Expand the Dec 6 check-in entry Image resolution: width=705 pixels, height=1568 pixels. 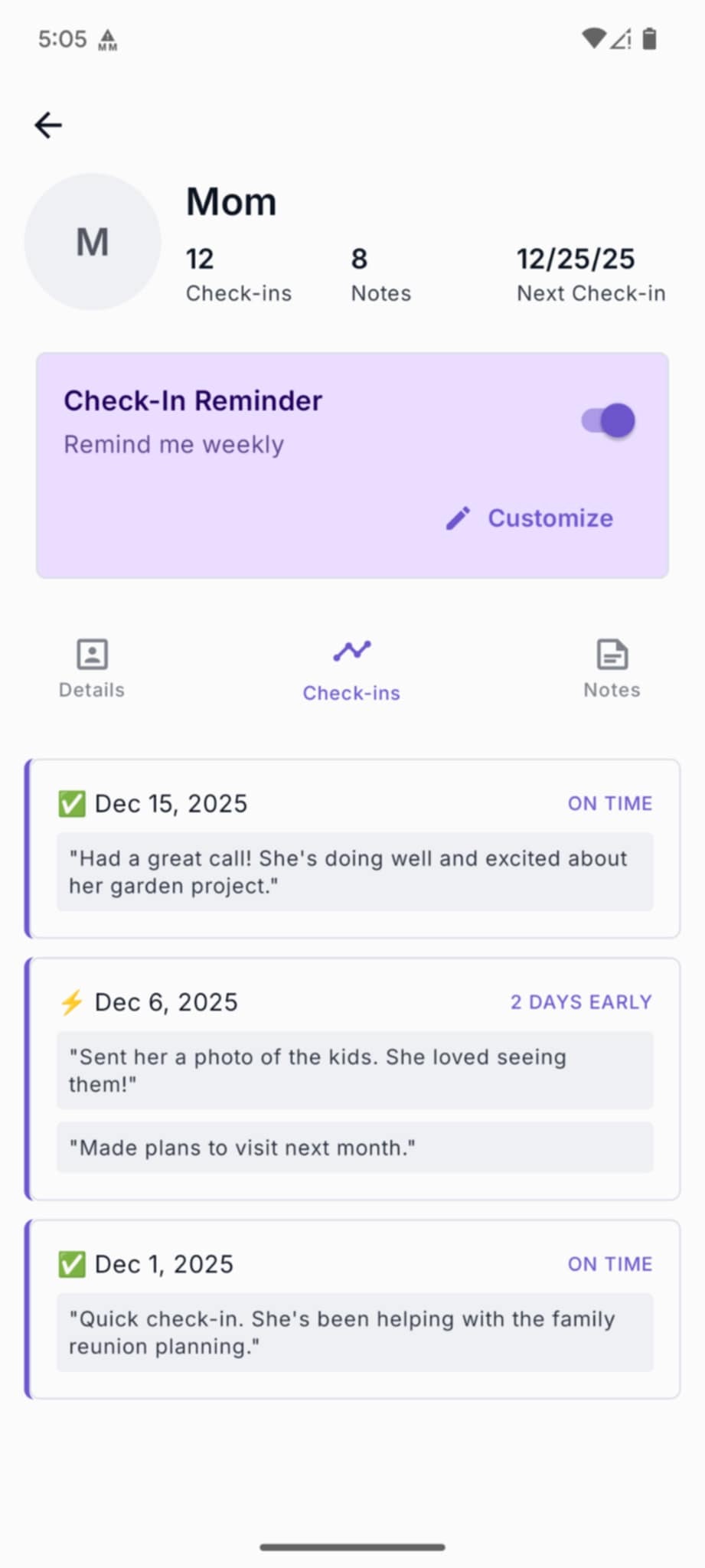point(352,1076)
